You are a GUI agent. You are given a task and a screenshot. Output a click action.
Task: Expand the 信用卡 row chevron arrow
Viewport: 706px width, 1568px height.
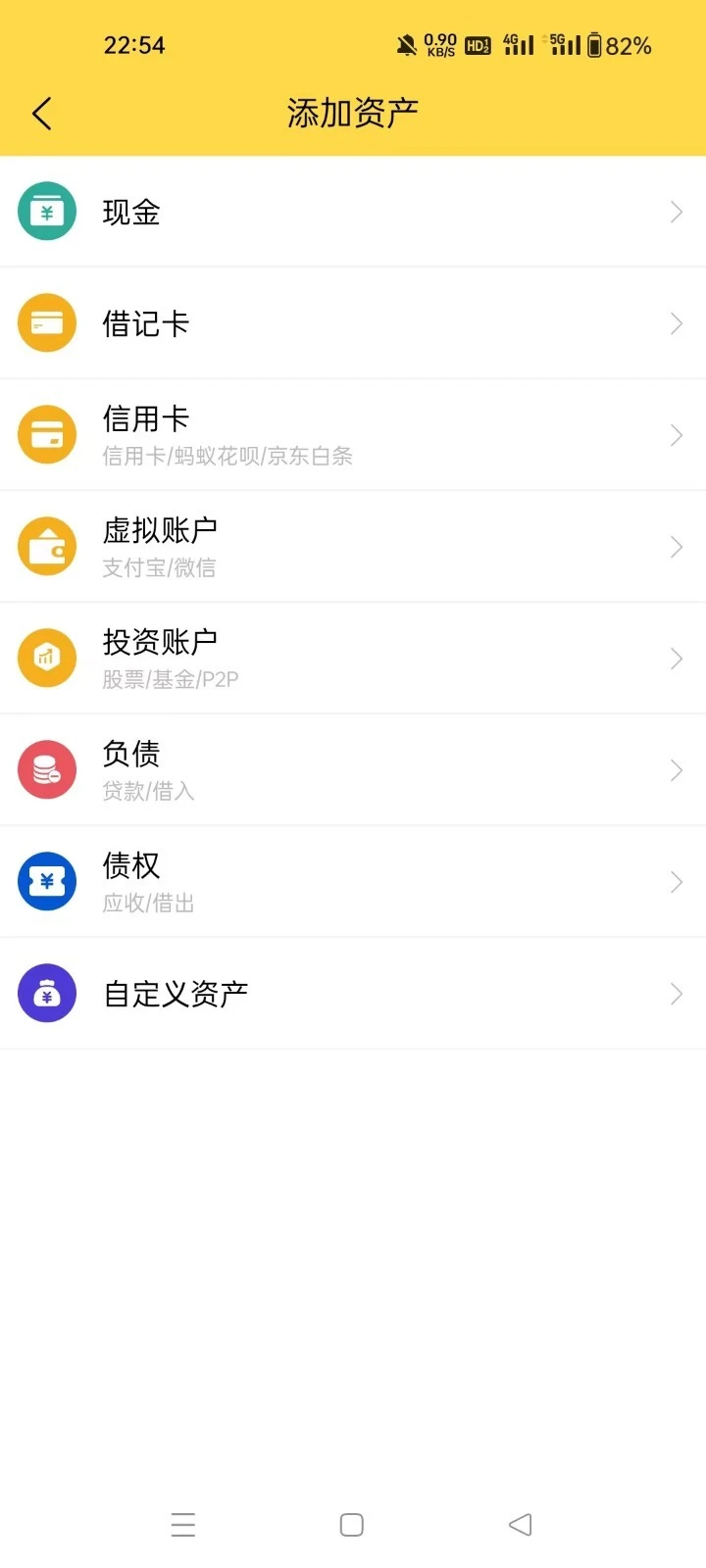675,434
